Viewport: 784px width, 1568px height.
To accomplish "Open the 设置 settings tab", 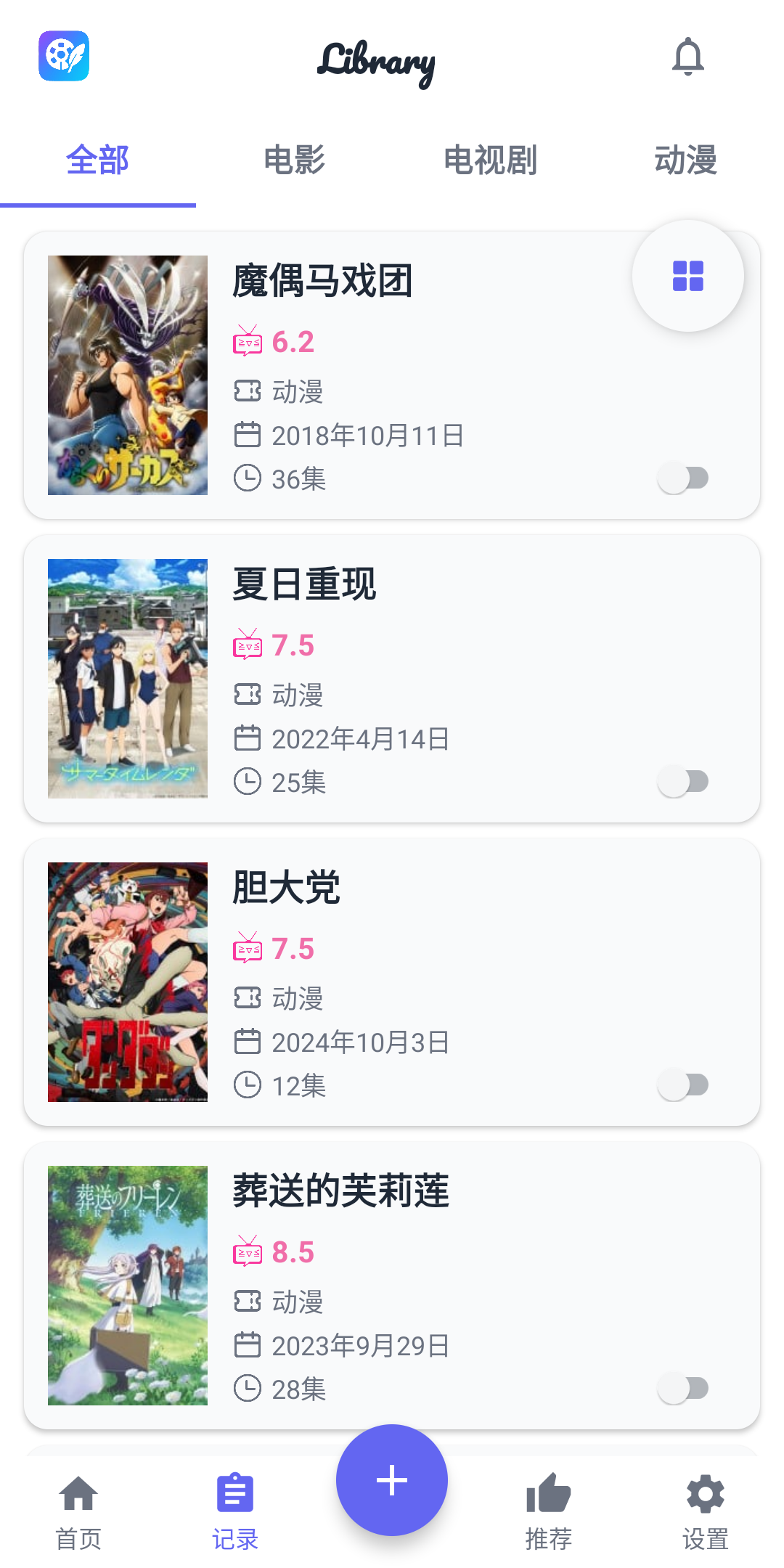I will click(x=706, y=1510).
